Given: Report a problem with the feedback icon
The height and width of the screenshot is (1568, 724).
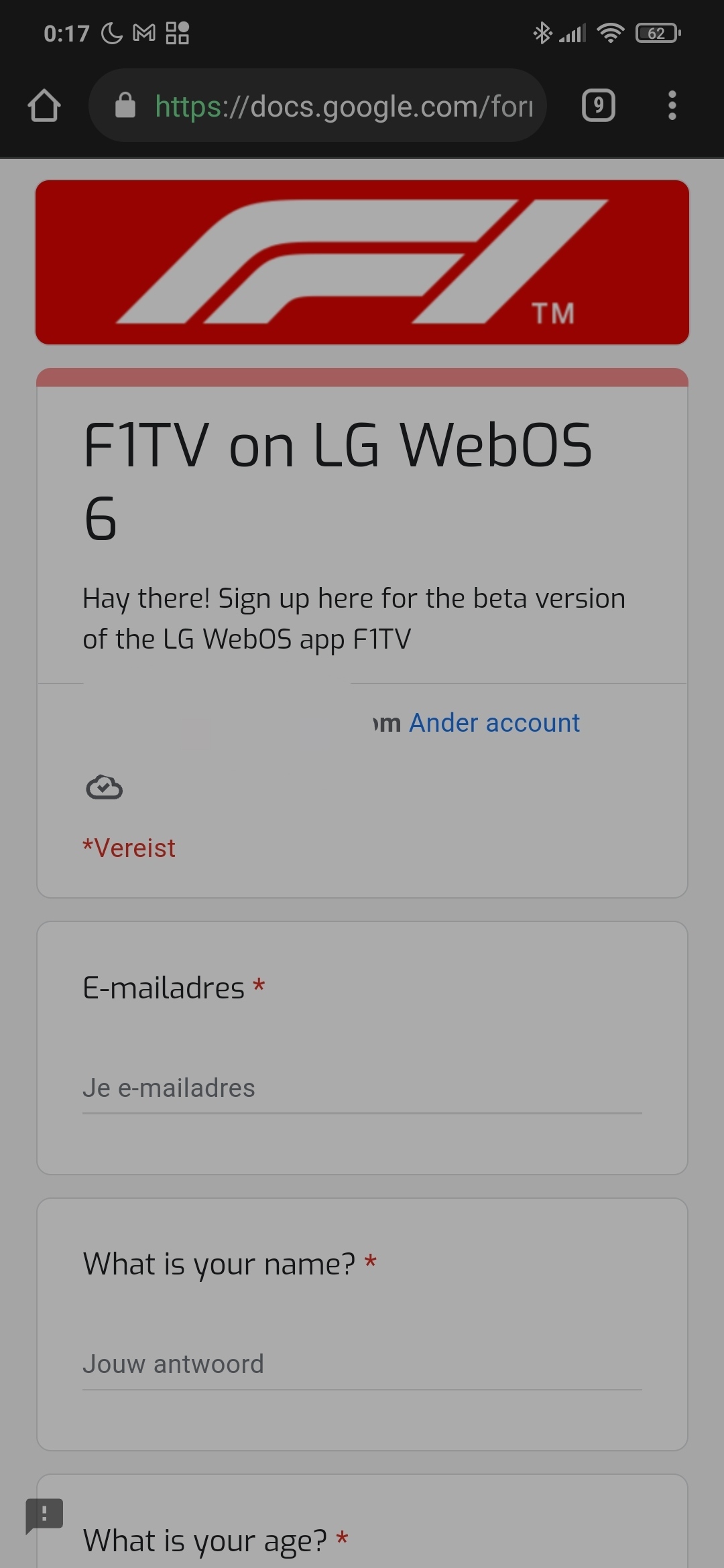Looking at the screenshot, I should 44,1514.
